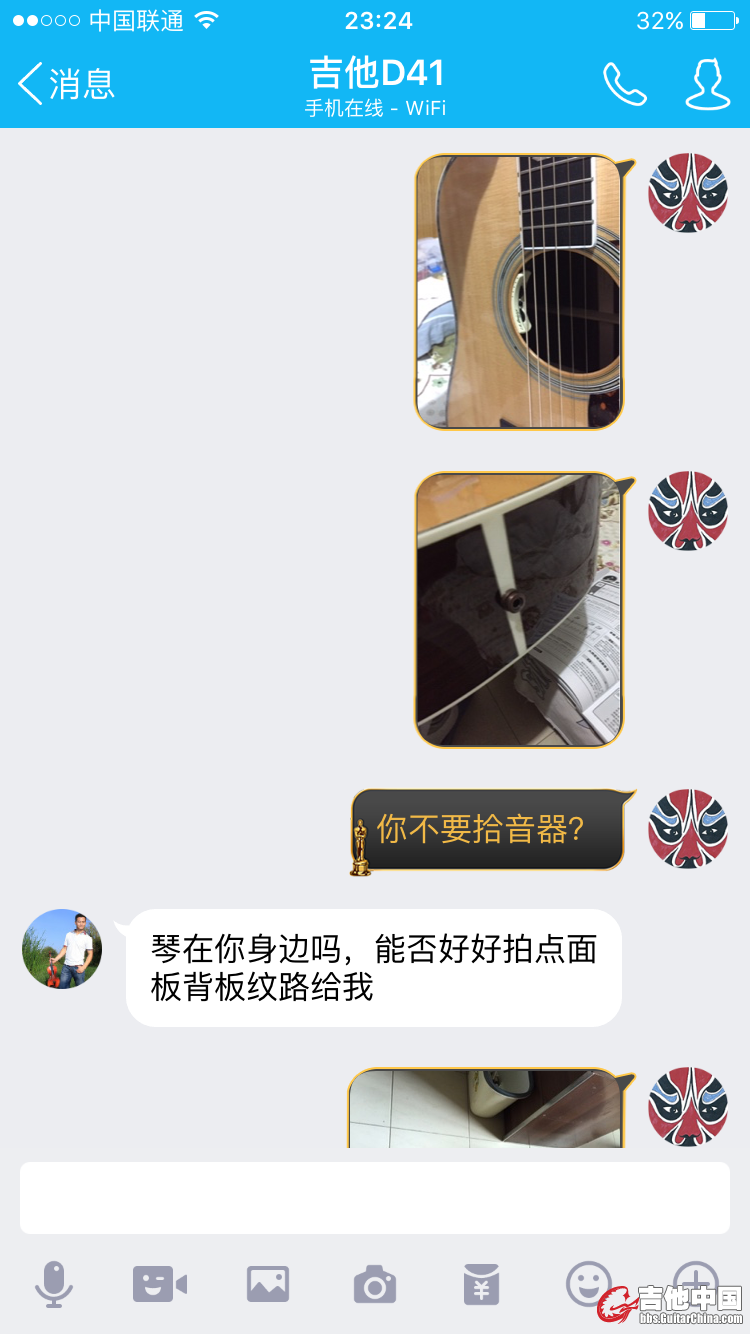Open the camera to take a photo

(x=375, y=1284)
